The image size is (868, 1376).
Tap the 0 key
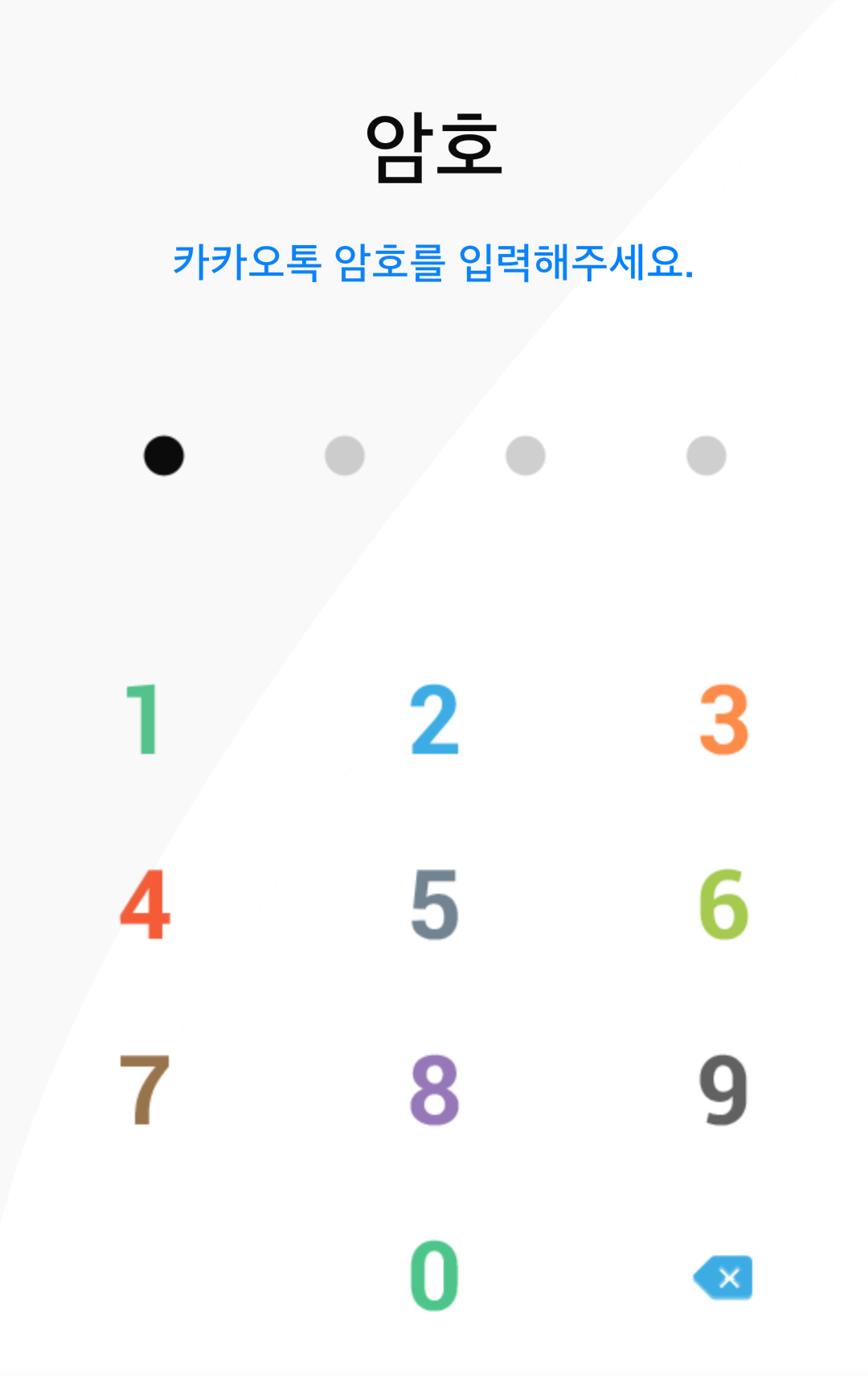pyautogui.click(x=434, y=1276)
